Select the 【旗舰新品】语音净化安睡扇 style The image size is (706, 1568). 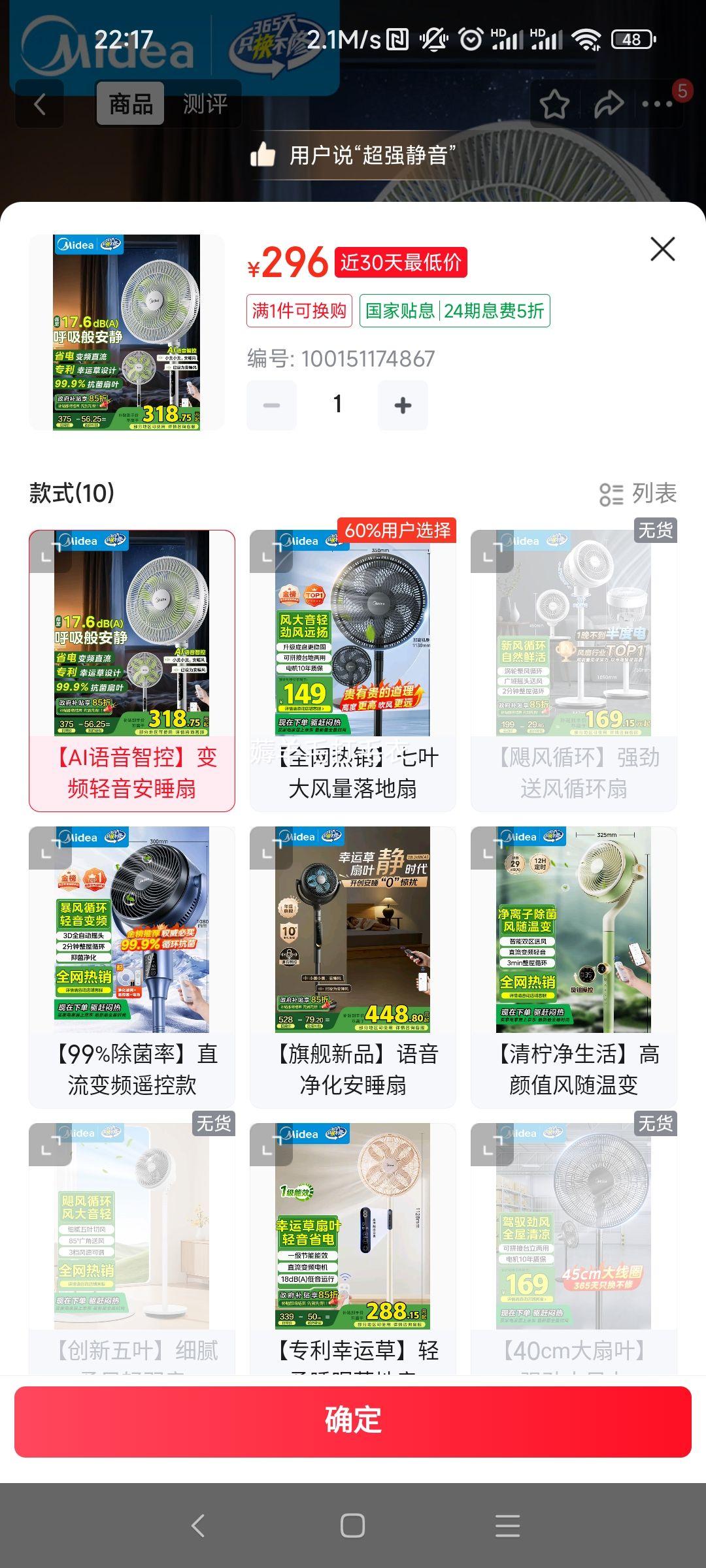[353, 967]
